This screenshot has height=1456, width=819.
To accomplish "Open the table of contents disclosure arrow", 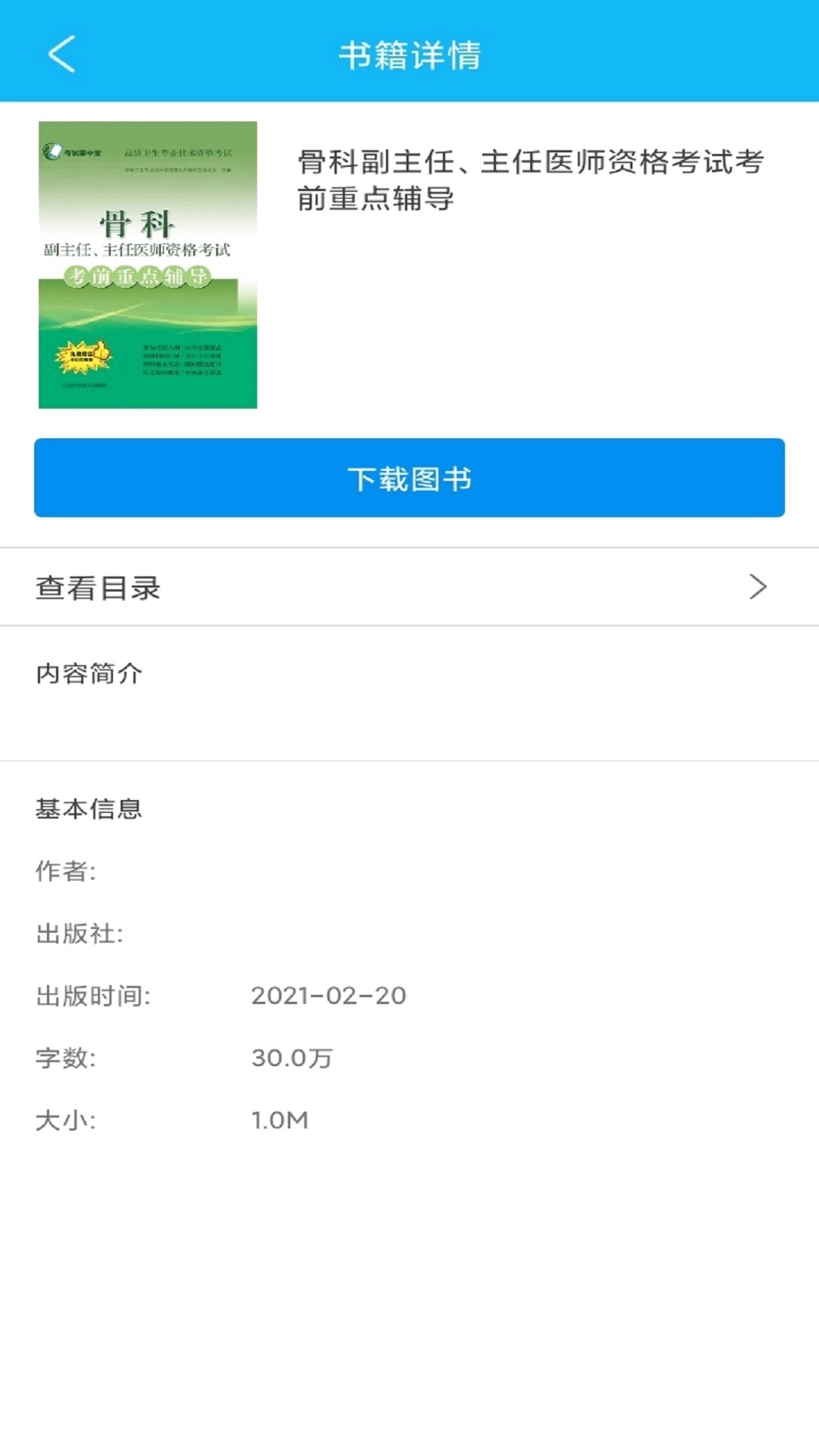I will 756,587.
